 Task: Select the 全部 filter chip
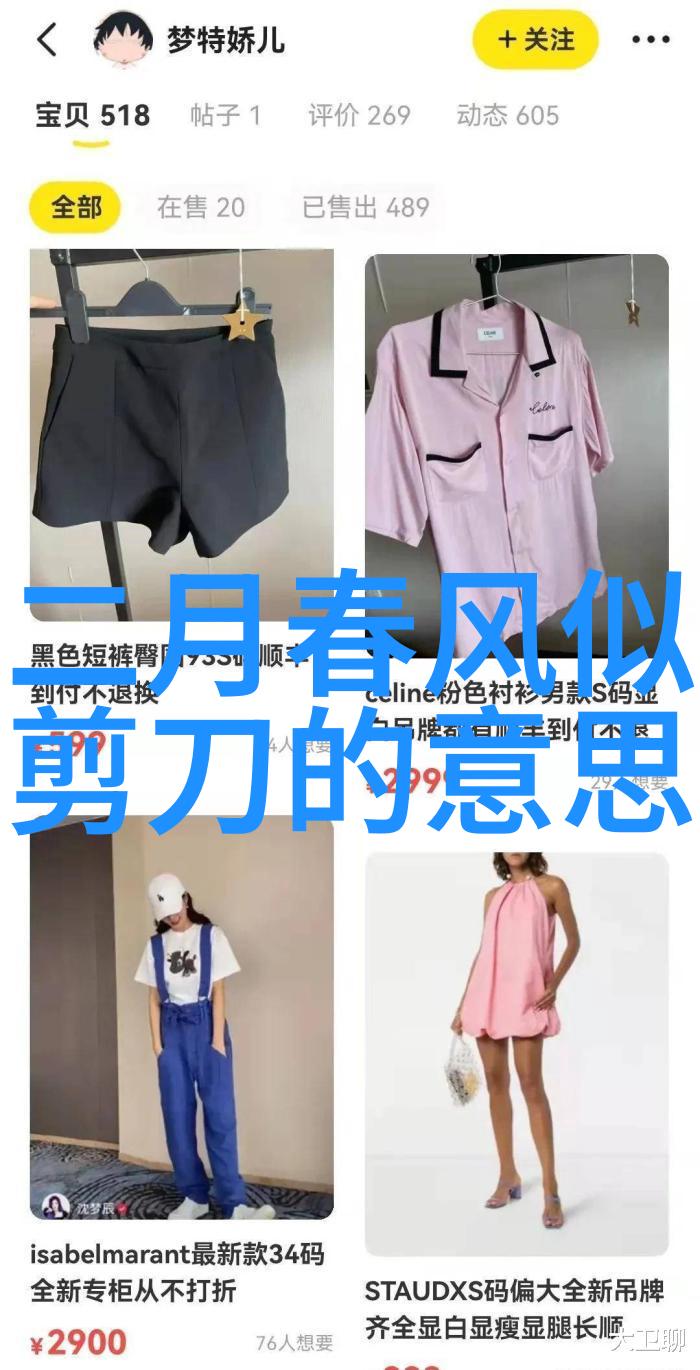pos(77,208)
